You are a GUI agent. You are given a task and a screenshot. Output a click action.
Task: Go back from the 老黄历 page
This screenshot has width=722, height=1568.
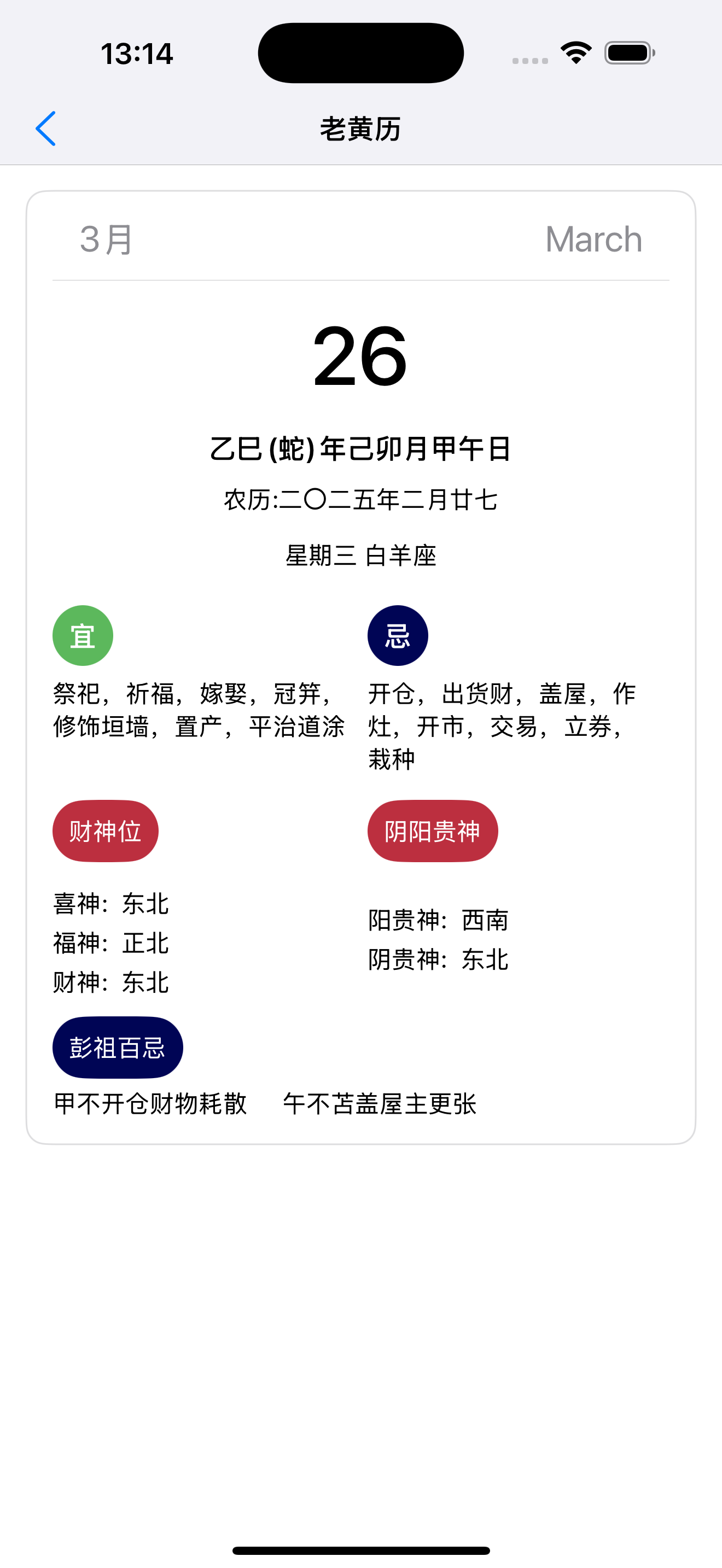(45, 128)
